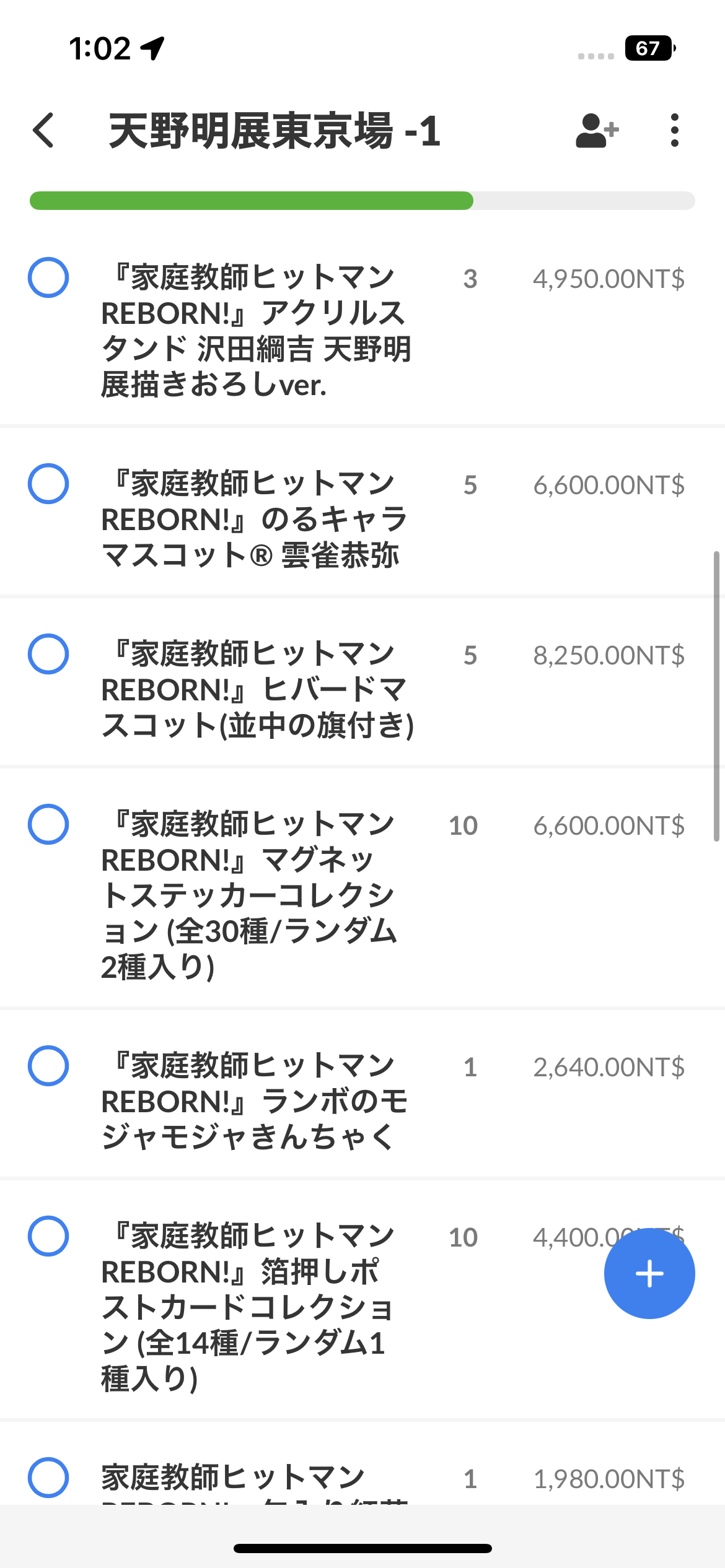Tick the circle for ヒバードマスコット
The image size is (725, 1568).
pyautogui.click(x=48, y=654)
